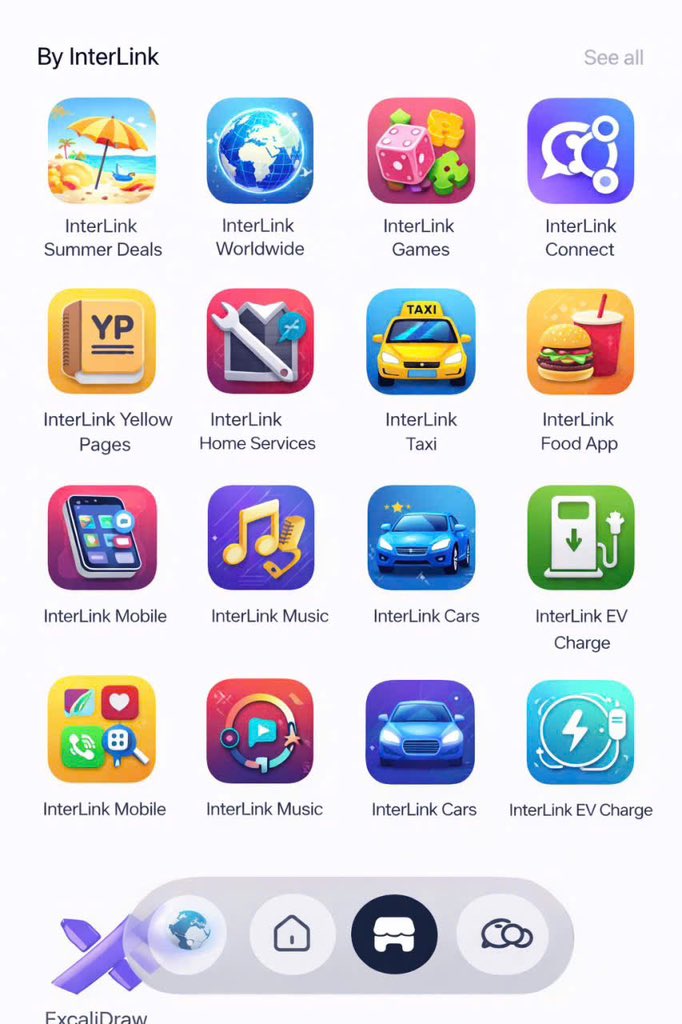
Task: Open InterLink Food App
Action: [580, 342]
